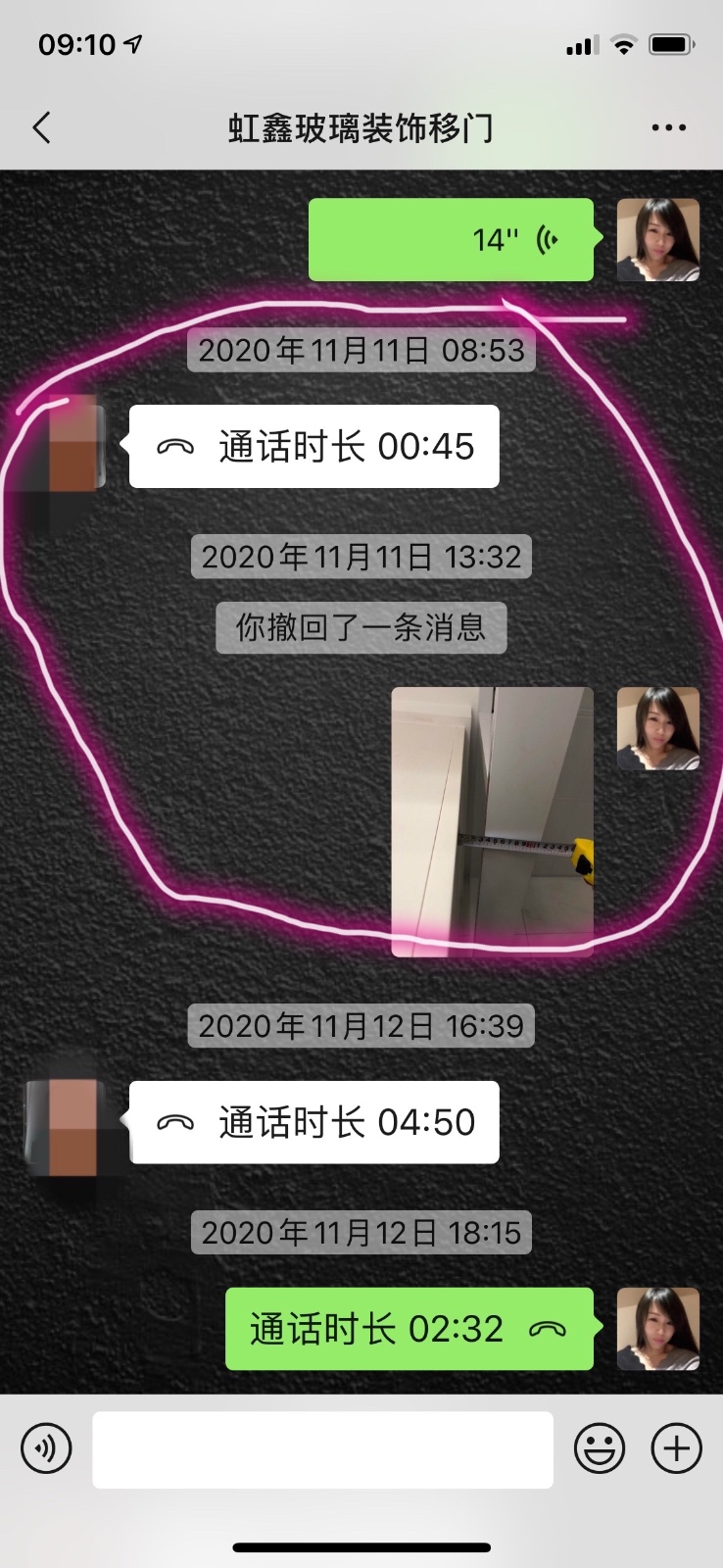The width and height of the screenshot is (723, 1568).
Task: Switch to voice input mode
Action: 46,1448
